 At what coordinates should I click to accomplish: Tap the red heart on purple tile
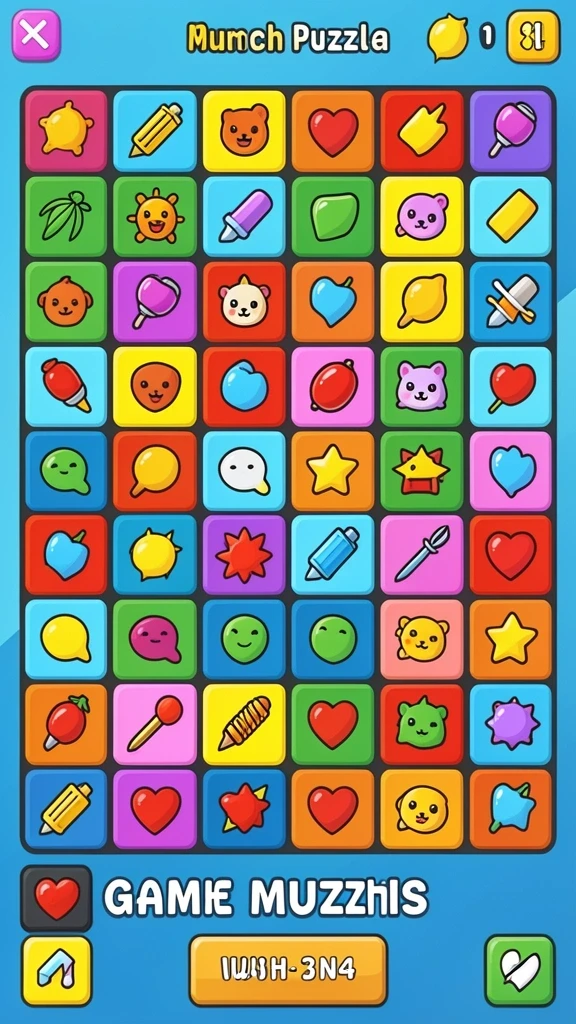tap(155, 809)
